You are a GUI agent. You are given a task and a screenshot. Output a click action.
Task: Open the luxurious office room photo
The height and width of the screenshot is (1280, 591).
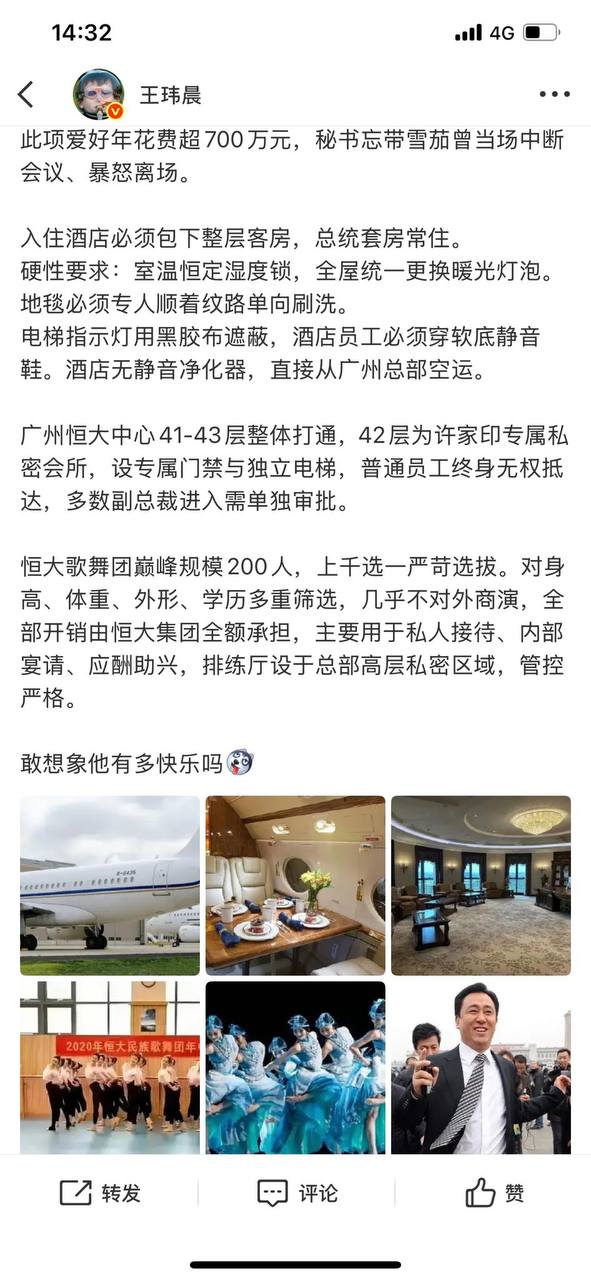(481, 885)
